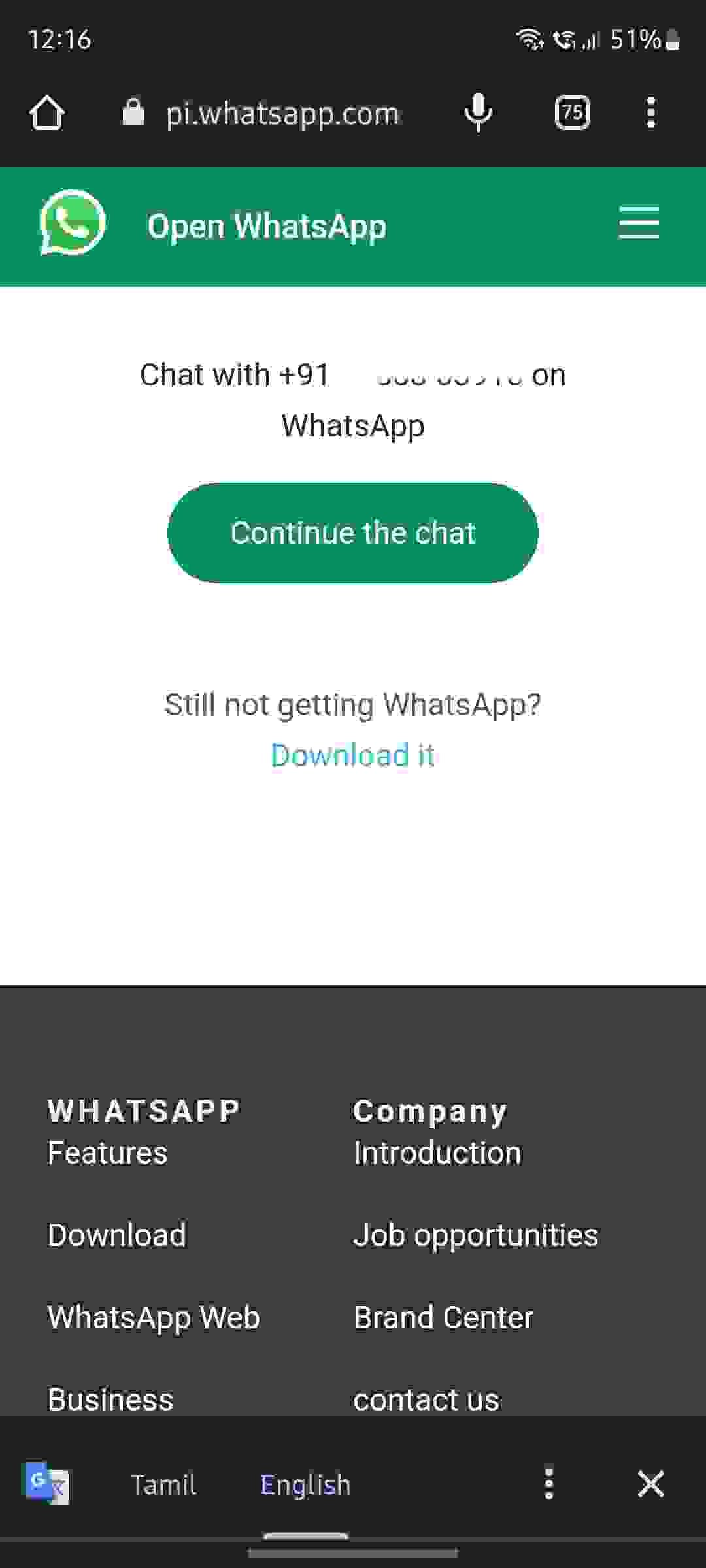Open the browser three-dot overflow menu
This screenshot has width=706, height=1568.
click(x=650, y=112)
